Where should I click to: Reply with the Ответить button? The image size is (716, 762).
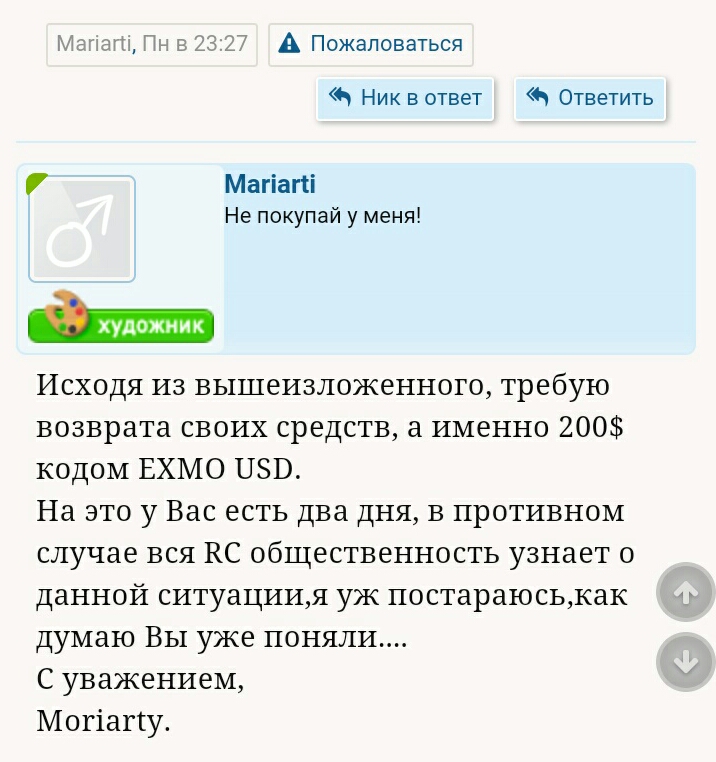pyautogui.click(x=590, y=98)
